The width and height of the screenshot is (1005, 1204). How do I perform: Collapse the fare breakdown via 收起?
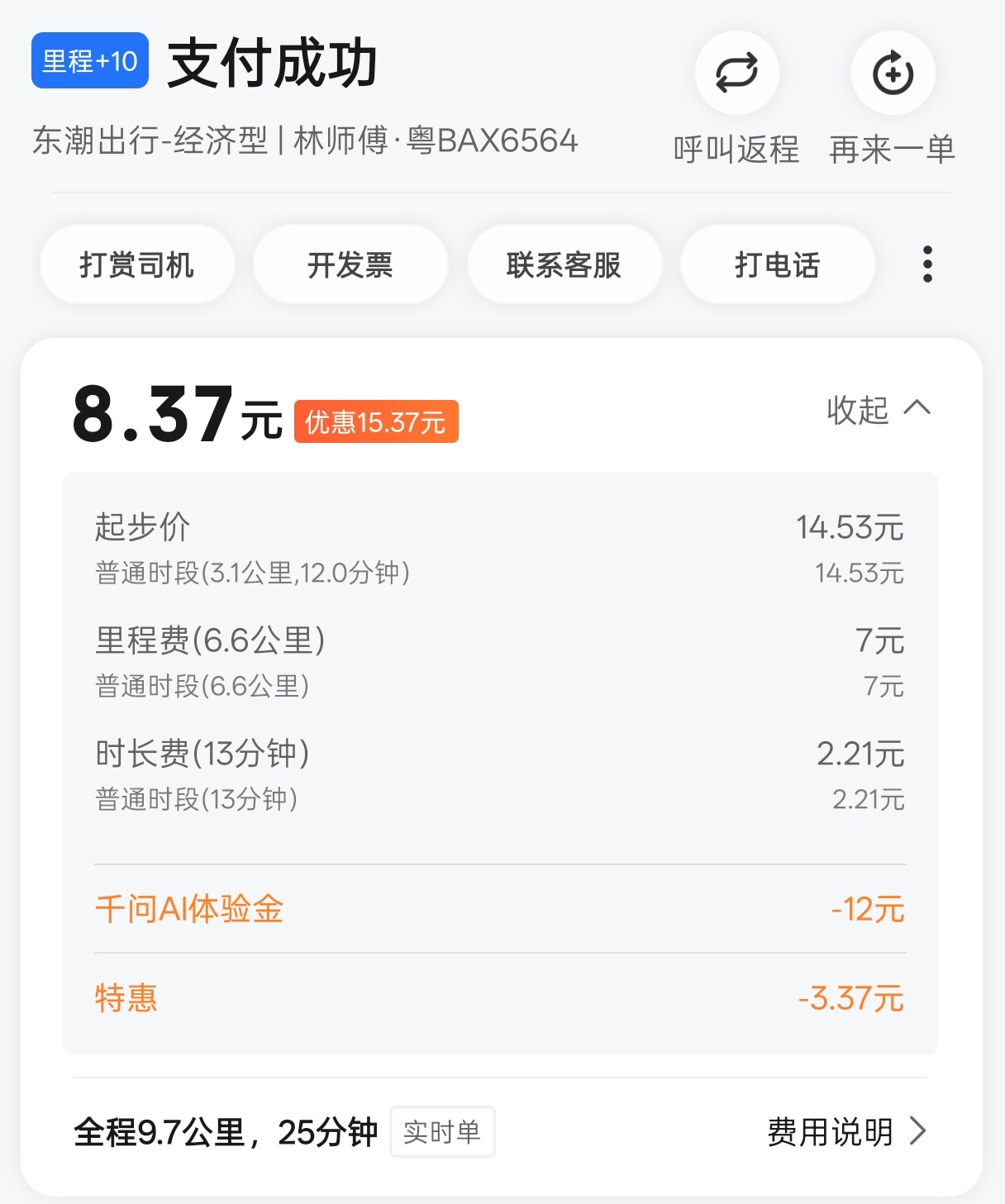click(x=856, y=409)
